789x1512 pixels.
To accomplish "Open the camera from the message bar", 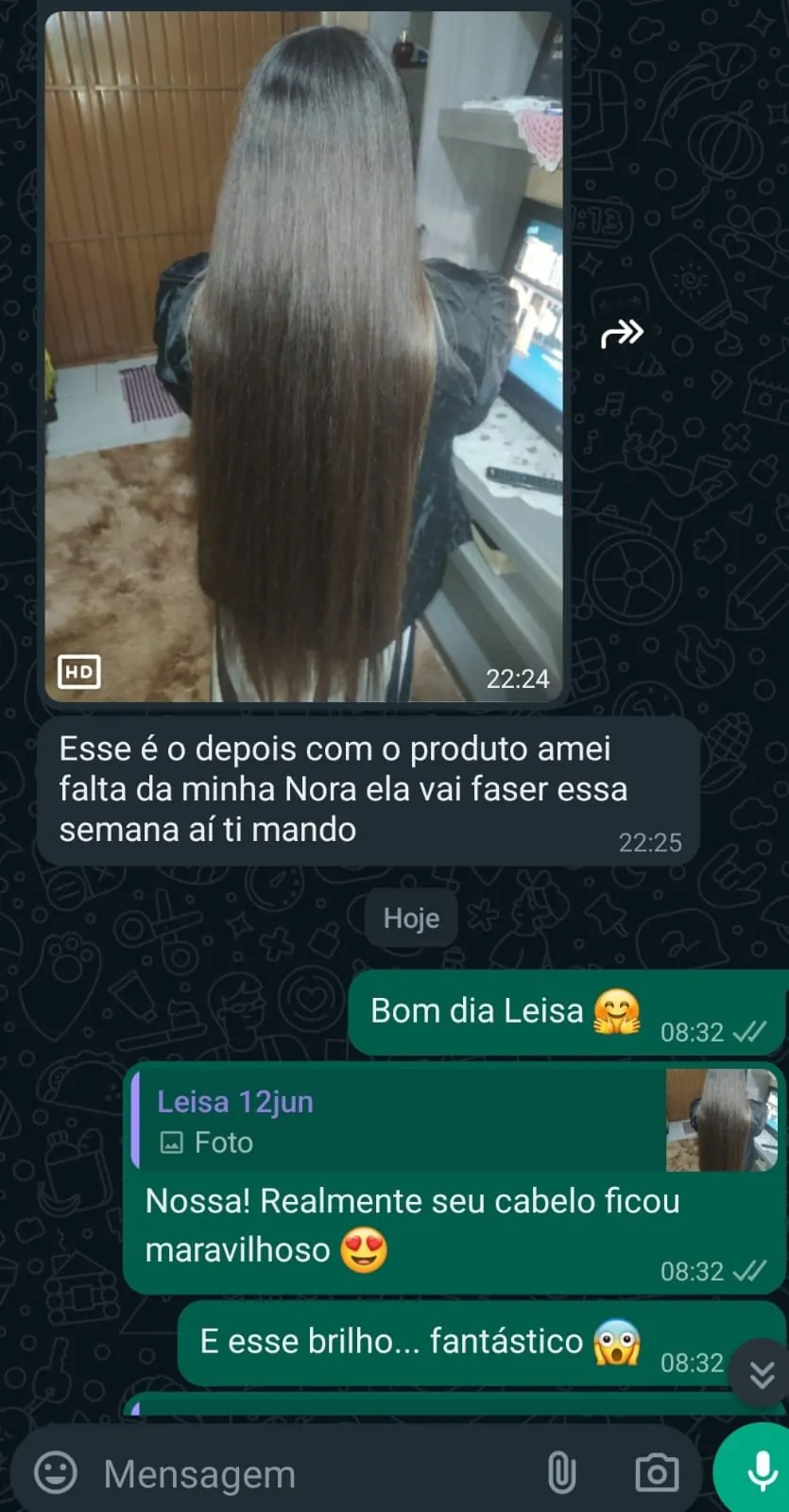I will (657, 1471).
